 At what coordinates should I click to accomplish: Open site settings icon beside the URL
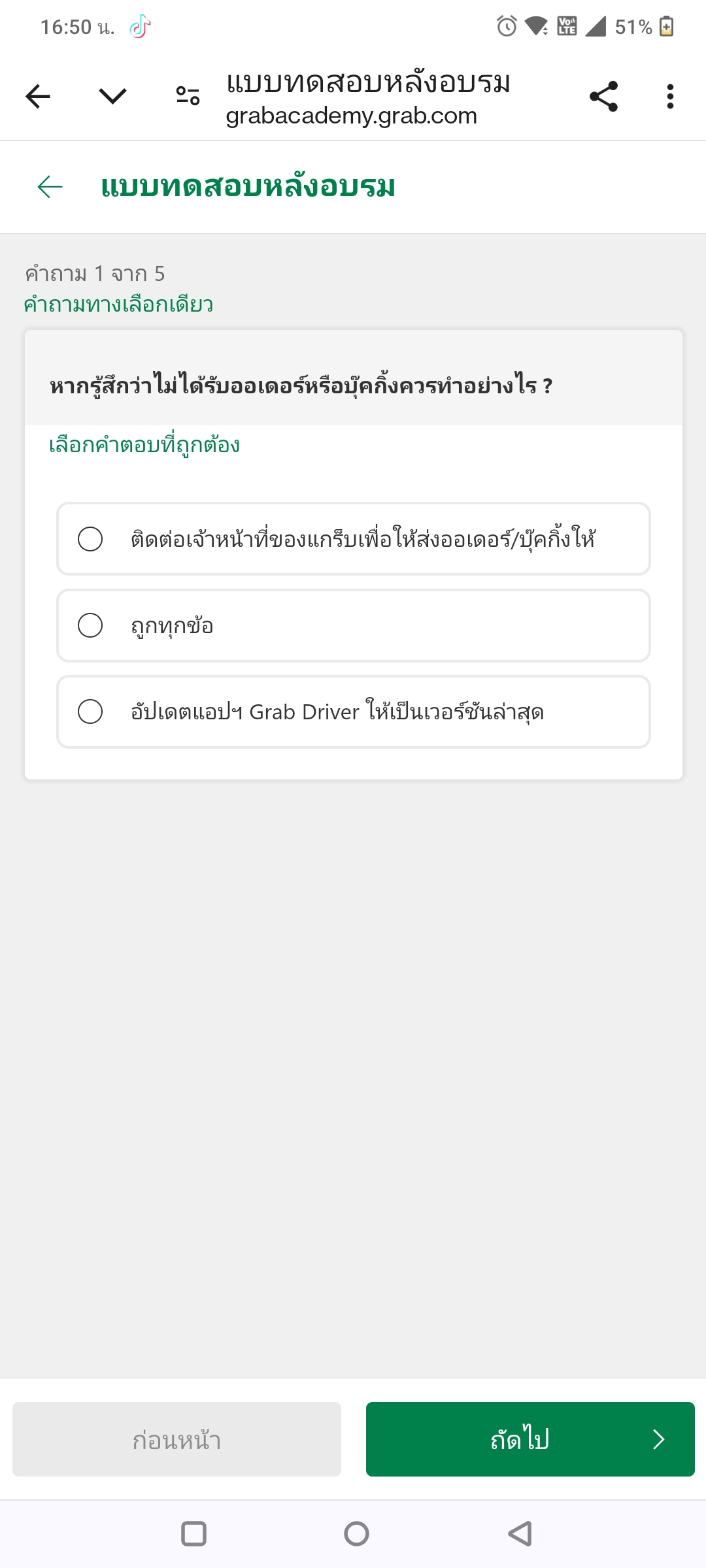(x=188, y=97)
